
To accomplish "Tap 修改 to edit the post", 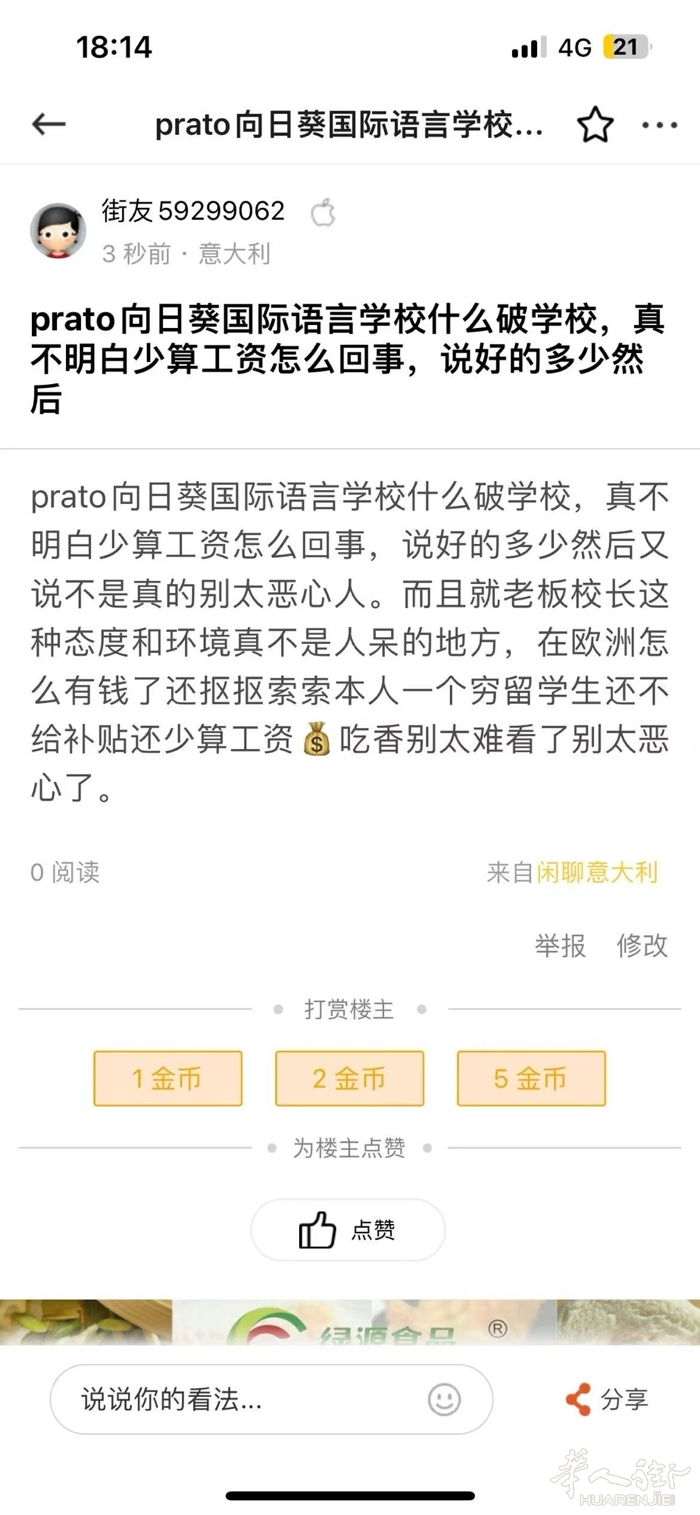I will coord(642,945).
